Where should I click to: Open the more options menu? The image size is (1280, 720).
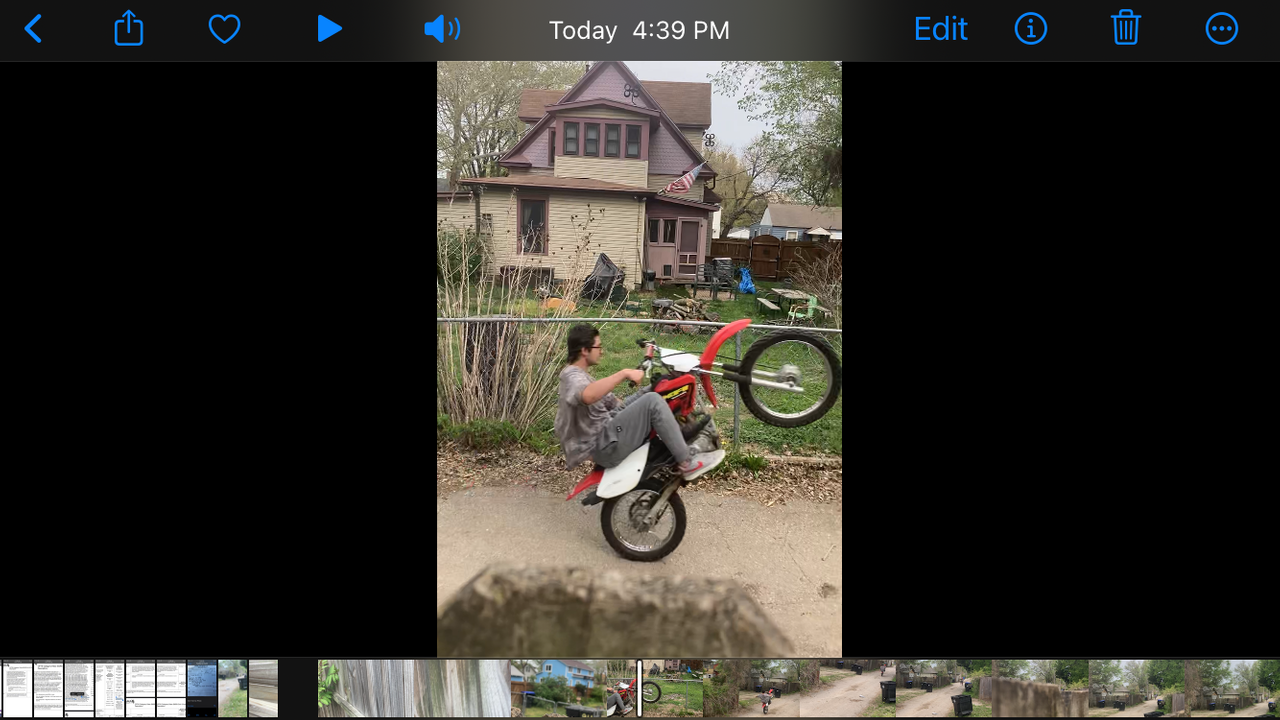point(1221,29)
